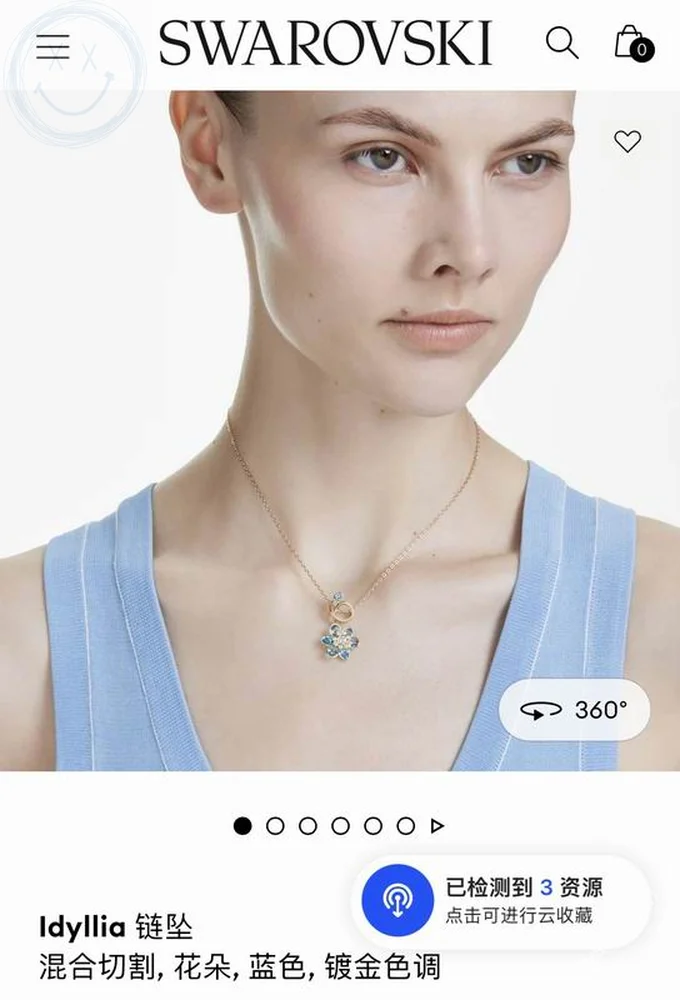The width and height of the screenshot is (680, 1000).
Task: Add necklace to wishlist heart
Action: pyautogui.click(x=627, y=142)
